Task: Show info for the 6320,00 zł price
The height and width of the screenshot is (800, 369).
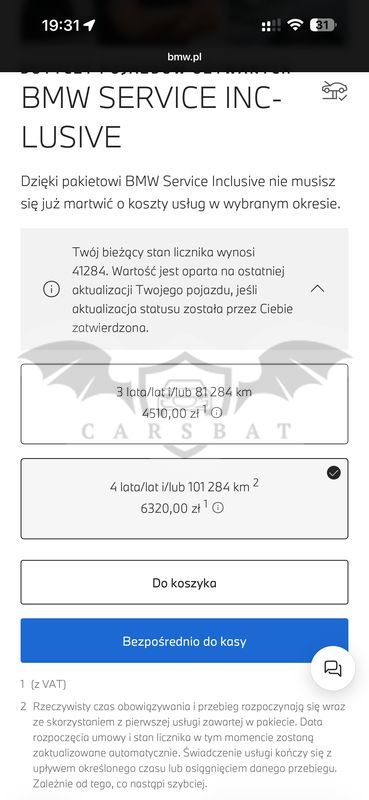Action: (218, 508)
